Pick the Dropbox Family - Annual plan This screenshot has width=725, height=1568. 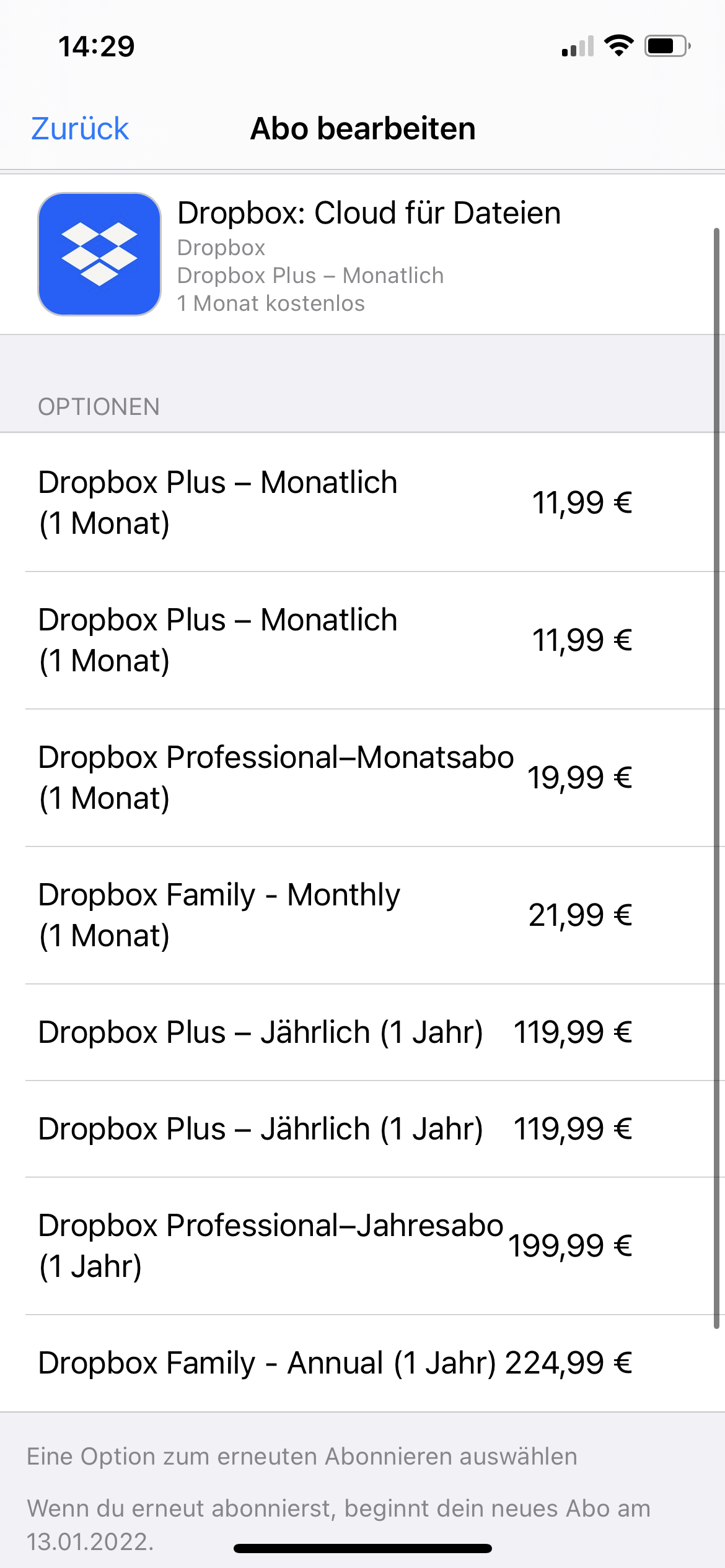[x=335, y=1363]
